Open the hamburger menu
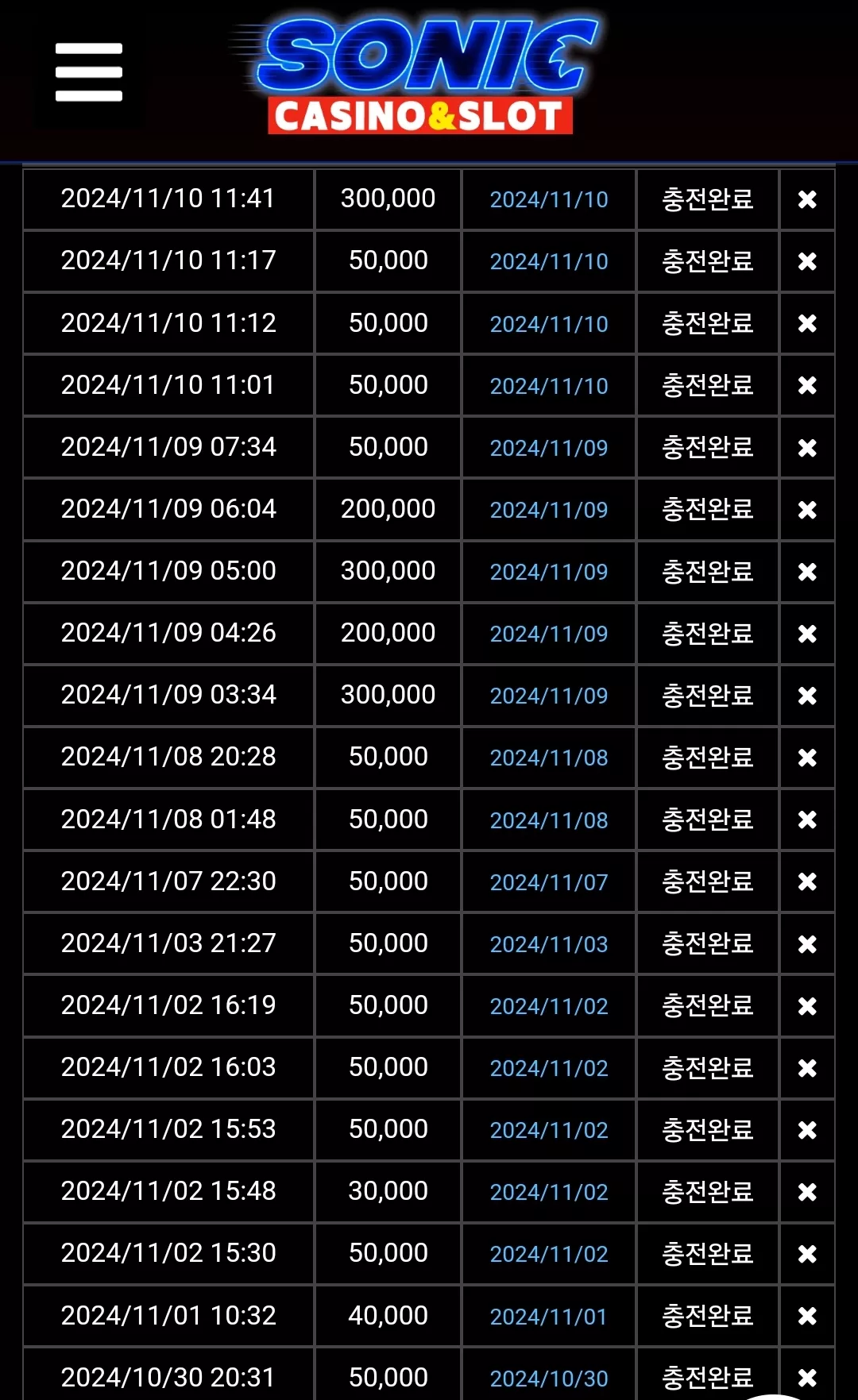The height and width of the screenshot is (1400, 858). click(x=89, y=72)
